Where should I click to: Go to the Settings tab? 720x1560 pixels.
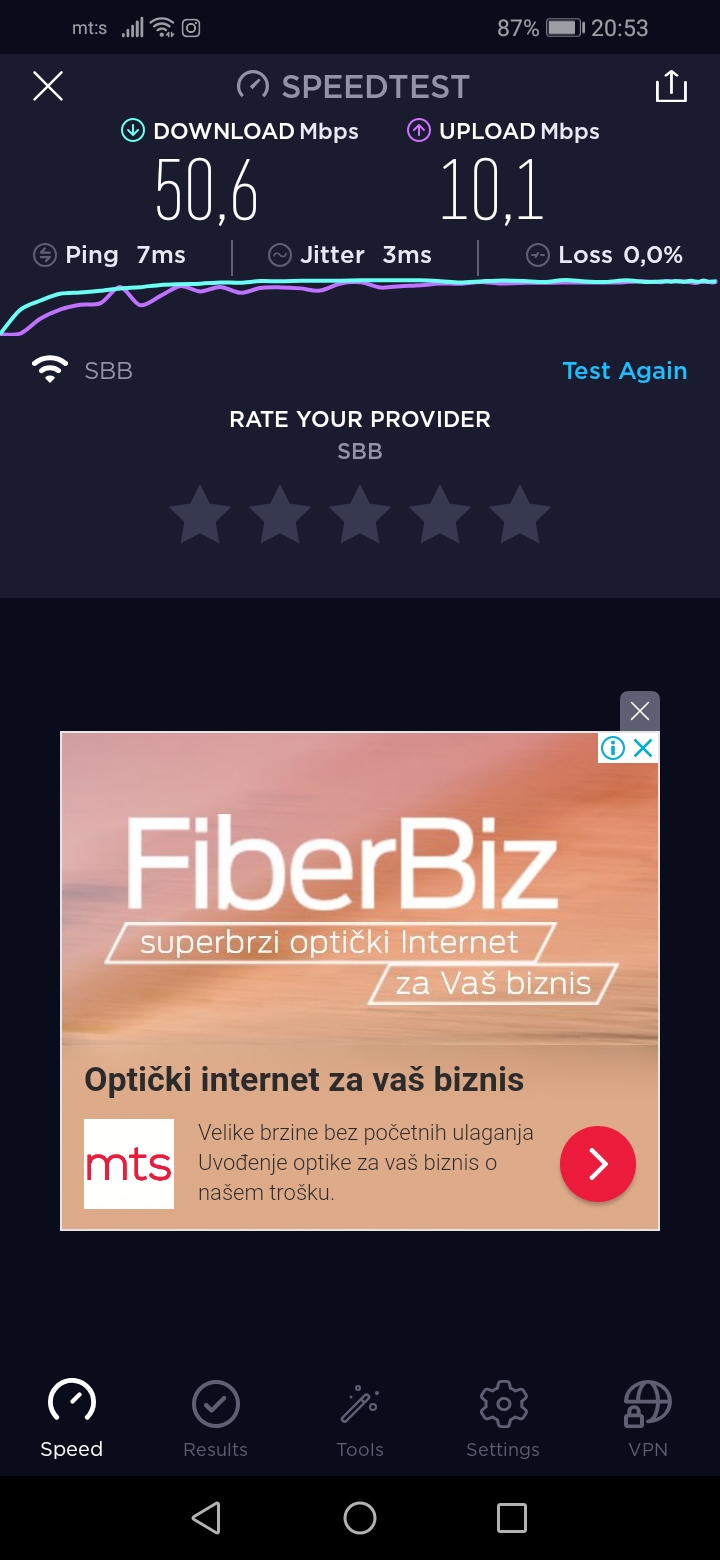tap(503, 1420)
